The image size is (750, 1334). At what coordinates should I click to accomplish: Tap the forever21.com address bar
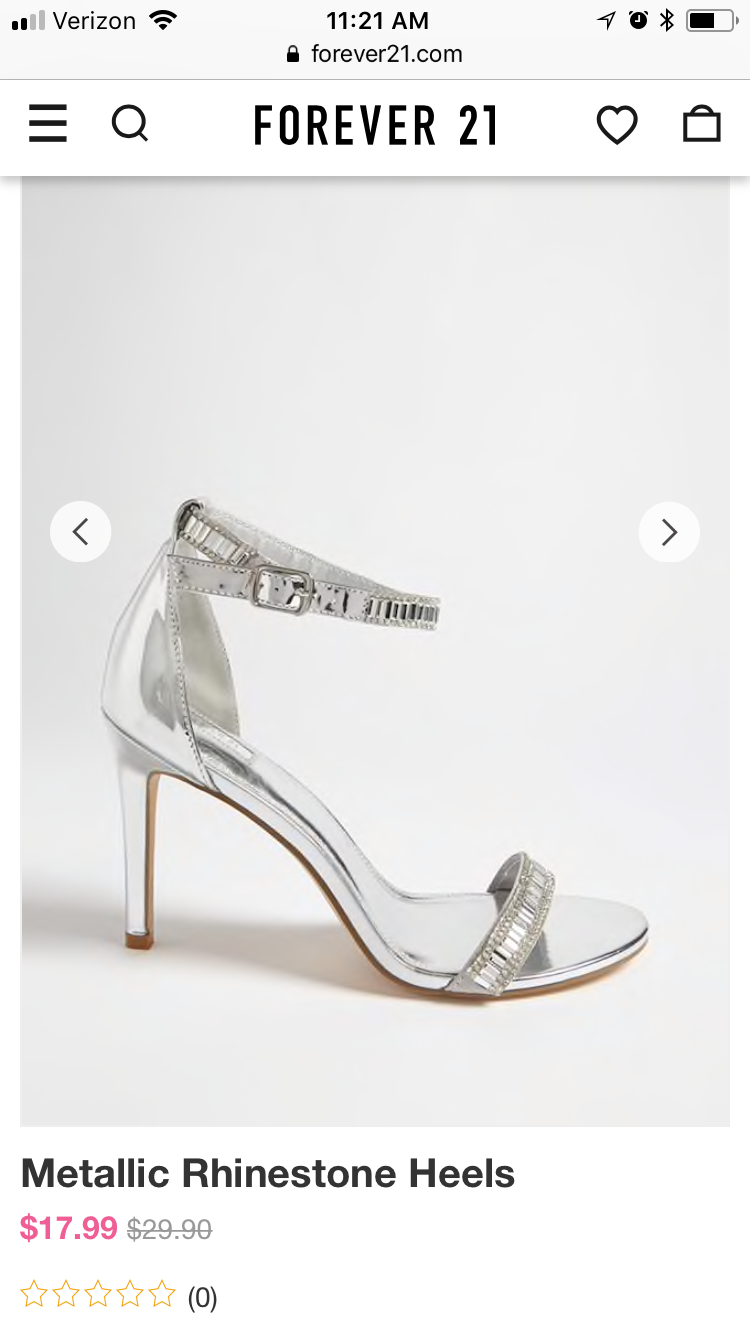375,54
